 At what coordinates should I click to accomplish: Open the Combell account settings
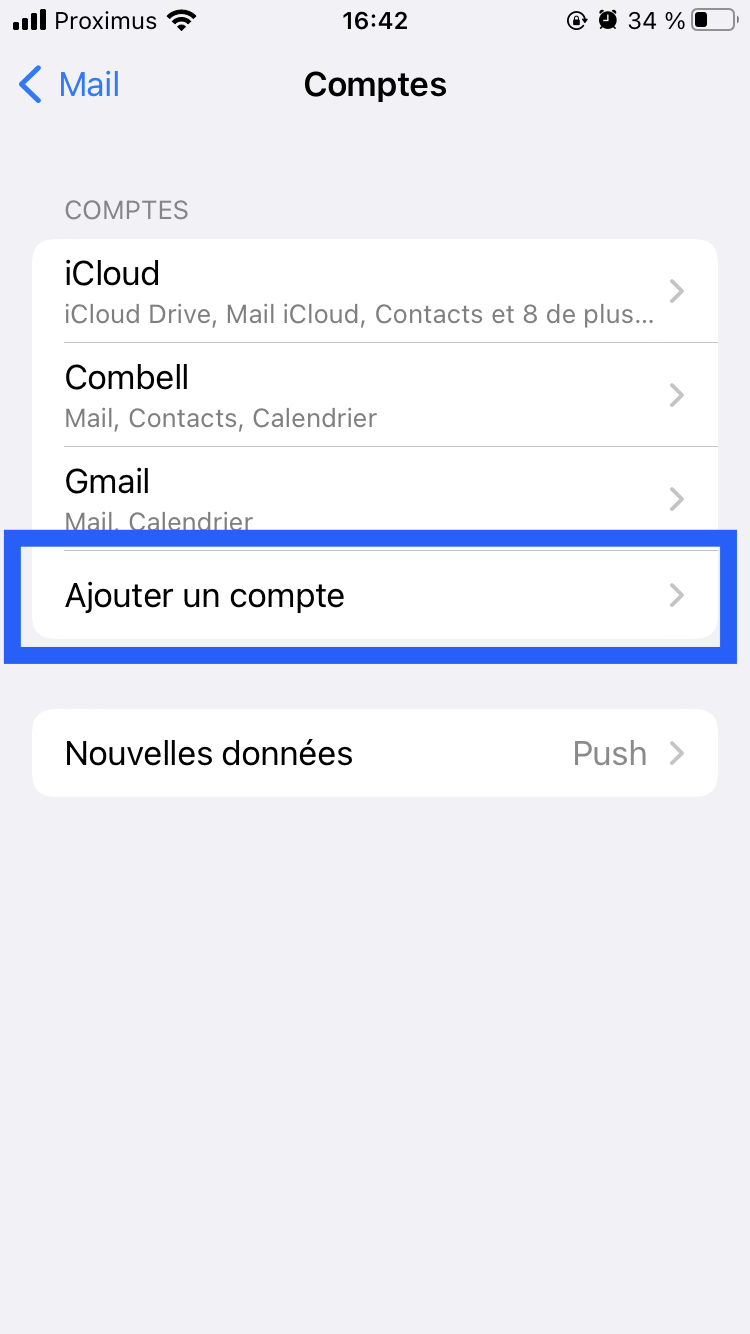(x=375, y=394)
